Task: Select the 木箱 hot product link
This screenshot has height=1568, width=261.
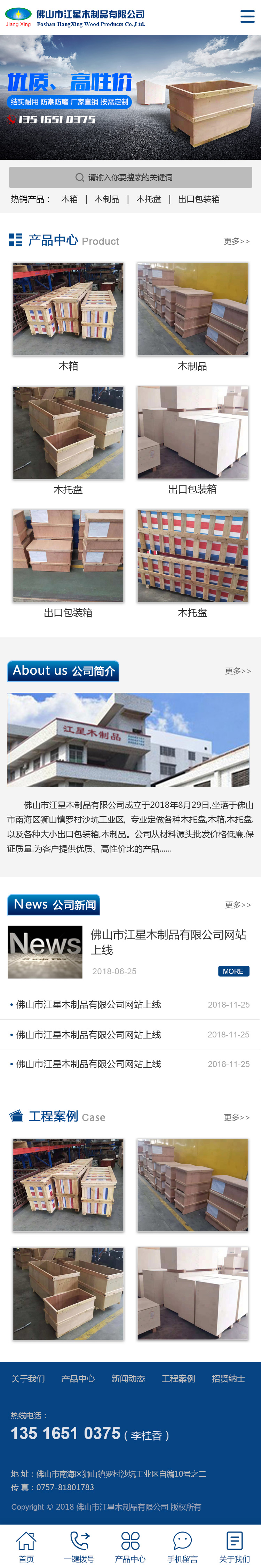Action: coord(70,199)
